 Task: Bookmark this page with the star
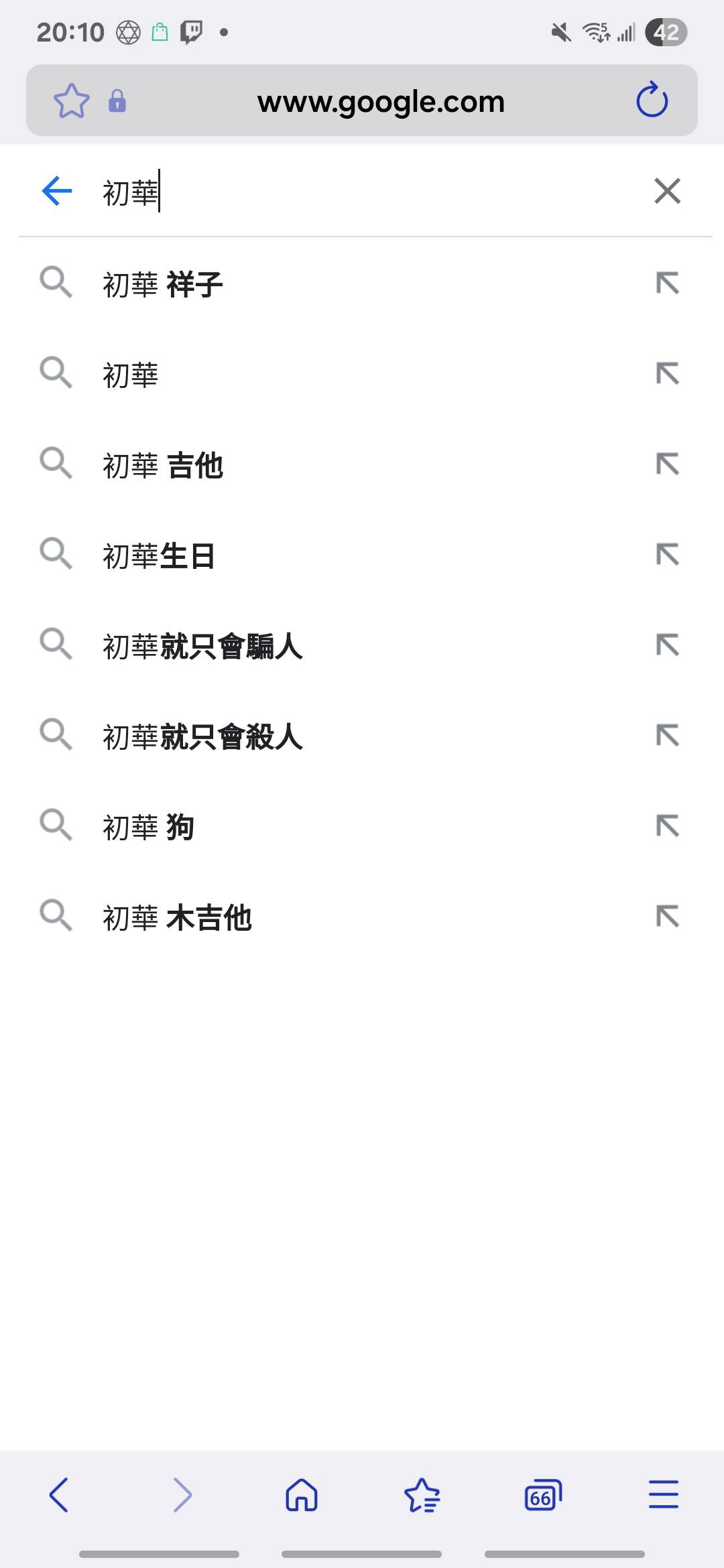click(x=71, y=101)
